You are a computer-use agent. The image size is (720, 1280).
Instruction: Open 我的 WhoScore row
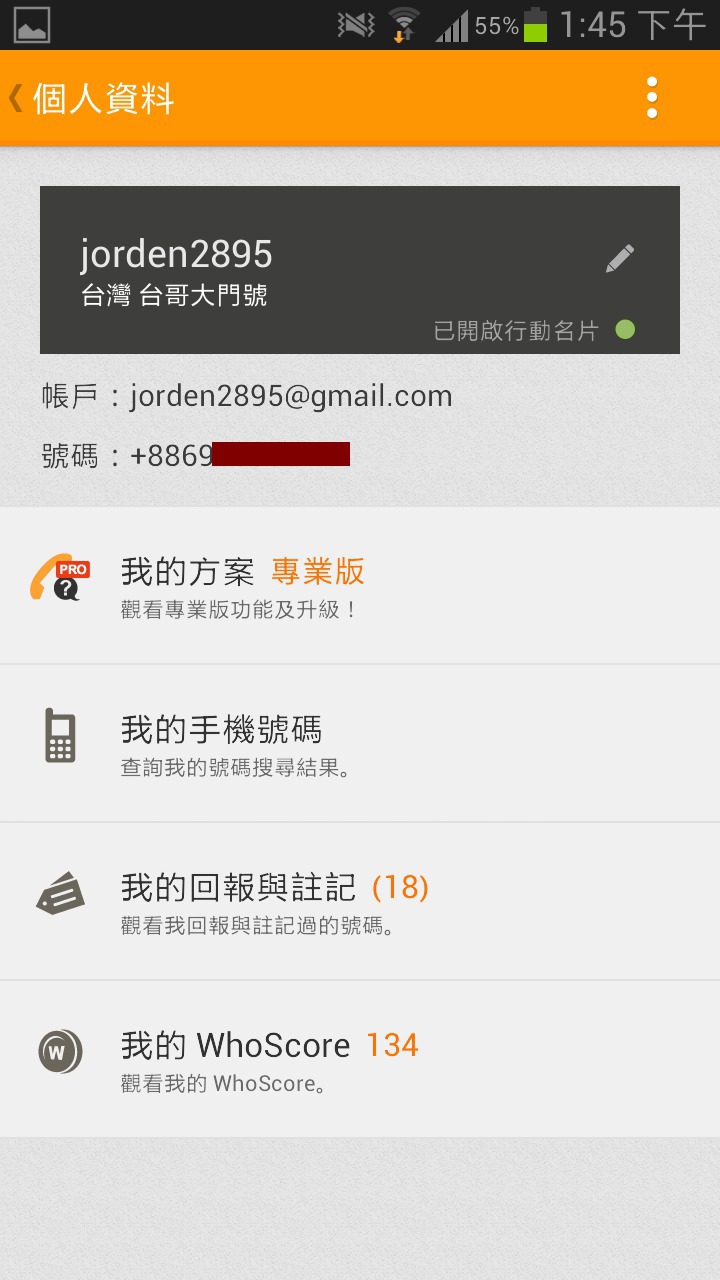[x=360, y=1059]
